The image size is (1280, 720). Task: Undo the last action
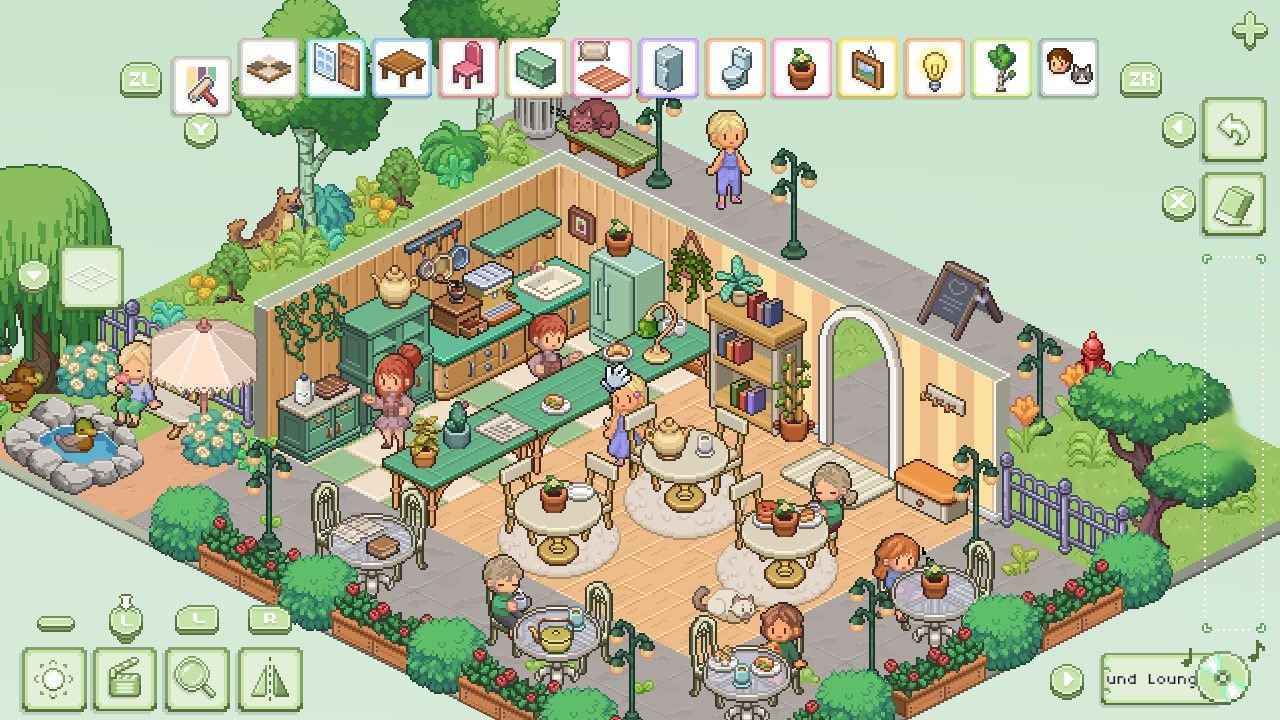(1233, 129)
